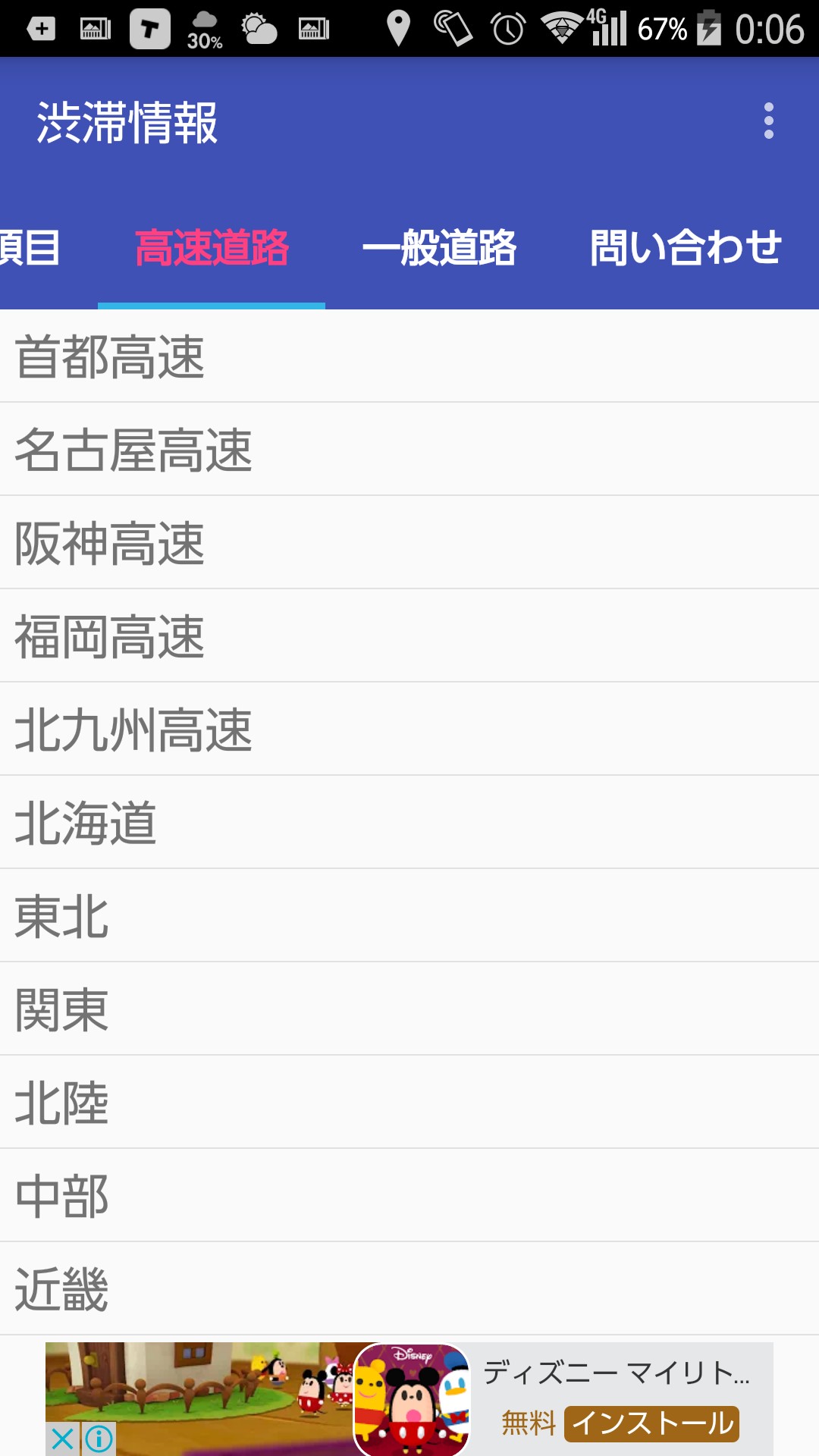This screenshot has height=1456, width=819.
Task: Open the overflow menu
Action: [x=768, y=121]
